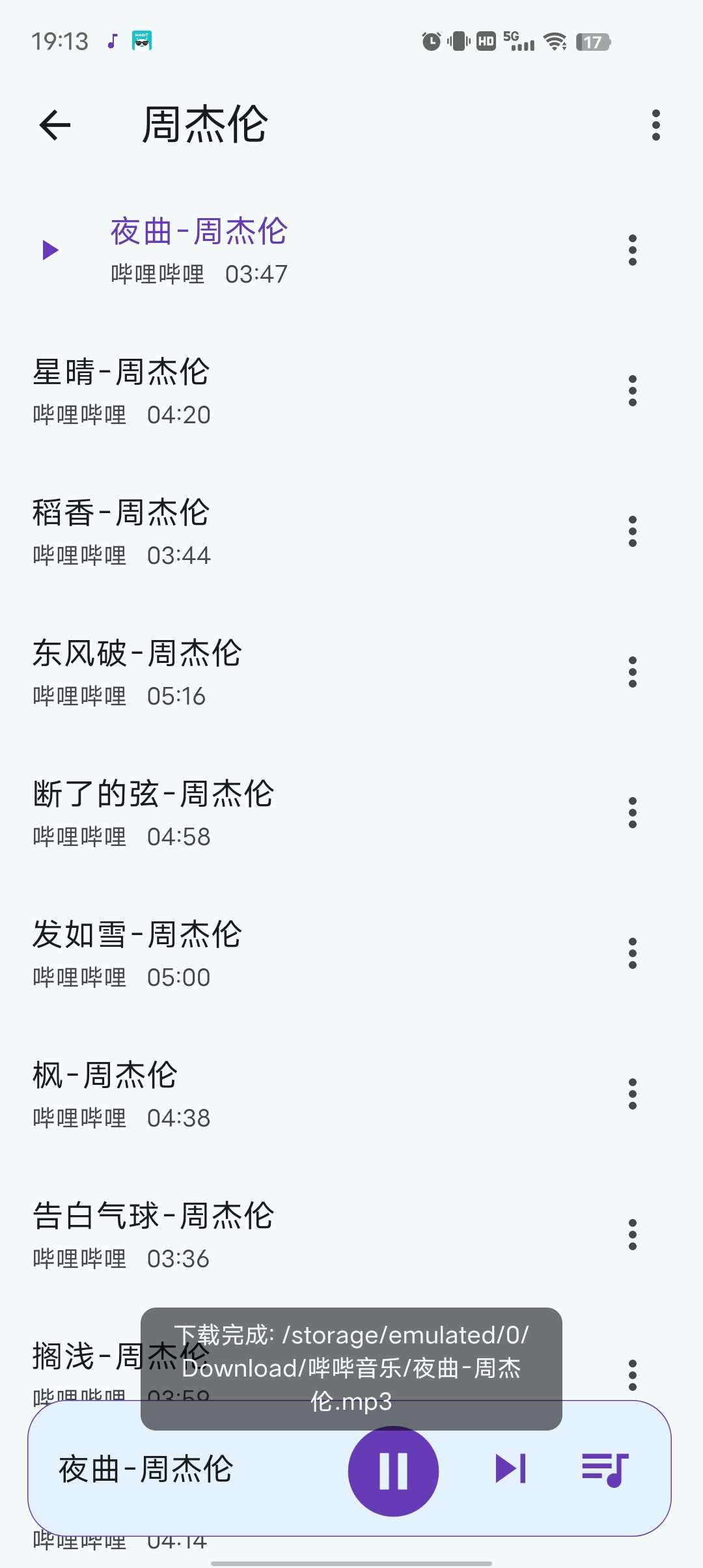The image size is (703, 1568).
Task: Play the song 告白气球-周杰伦
Action: click(351, 1235)
